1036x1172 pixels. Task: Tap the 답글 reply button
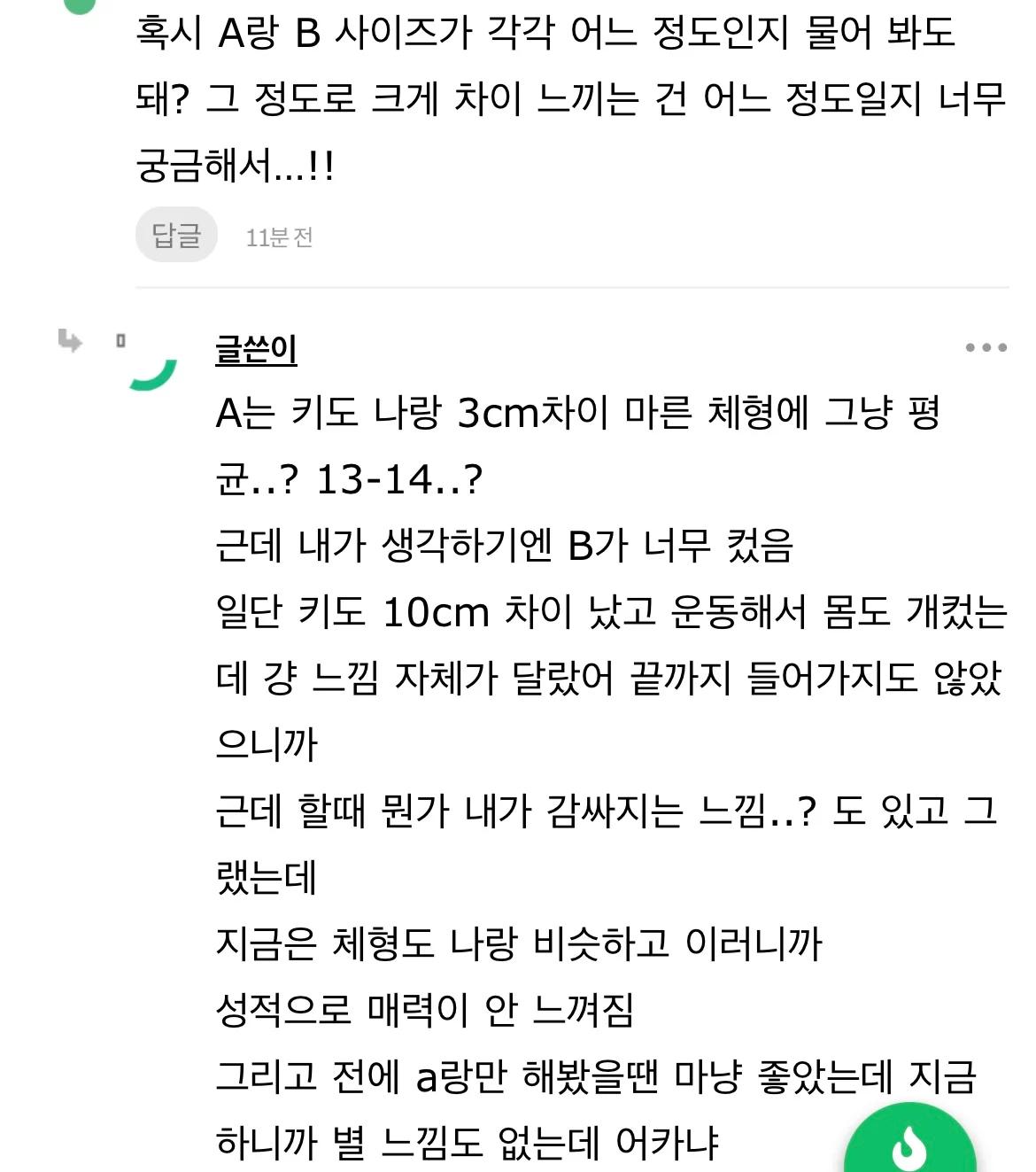176,236
